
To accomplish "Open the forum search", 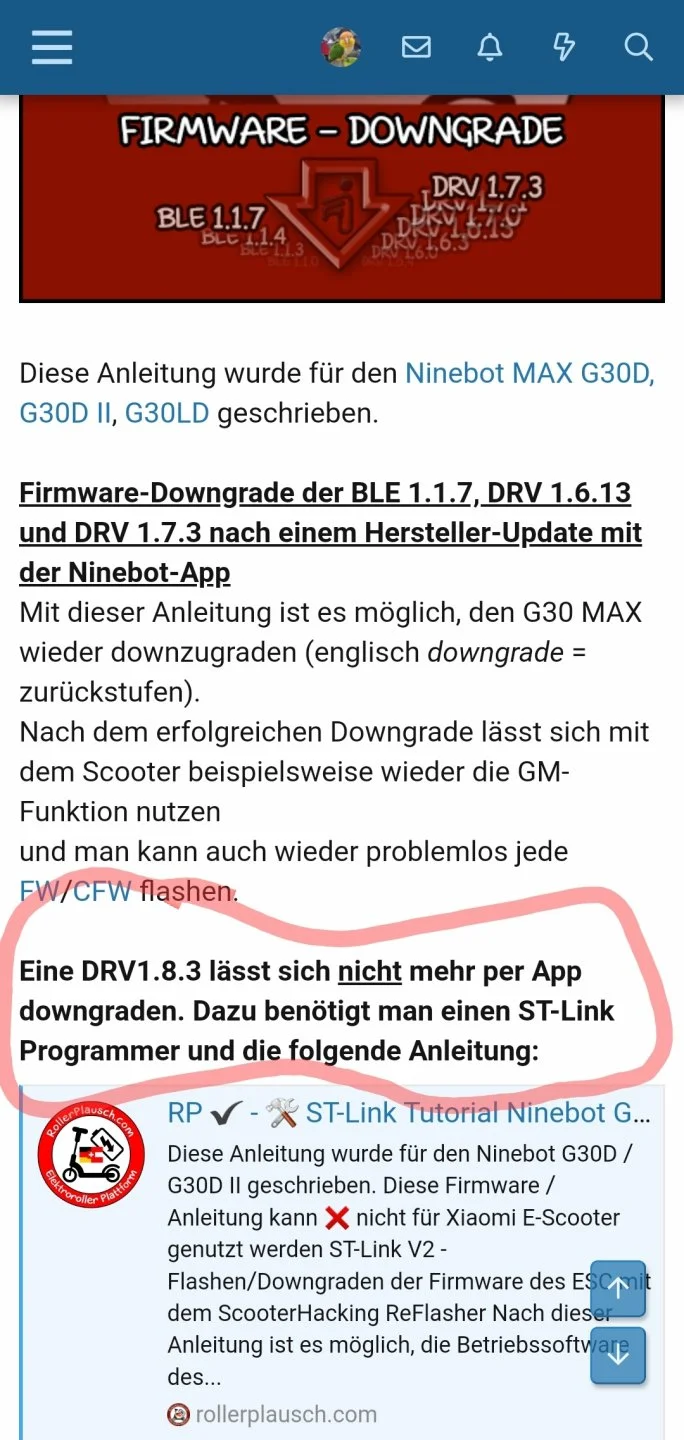I will click(x=638, y=47).
